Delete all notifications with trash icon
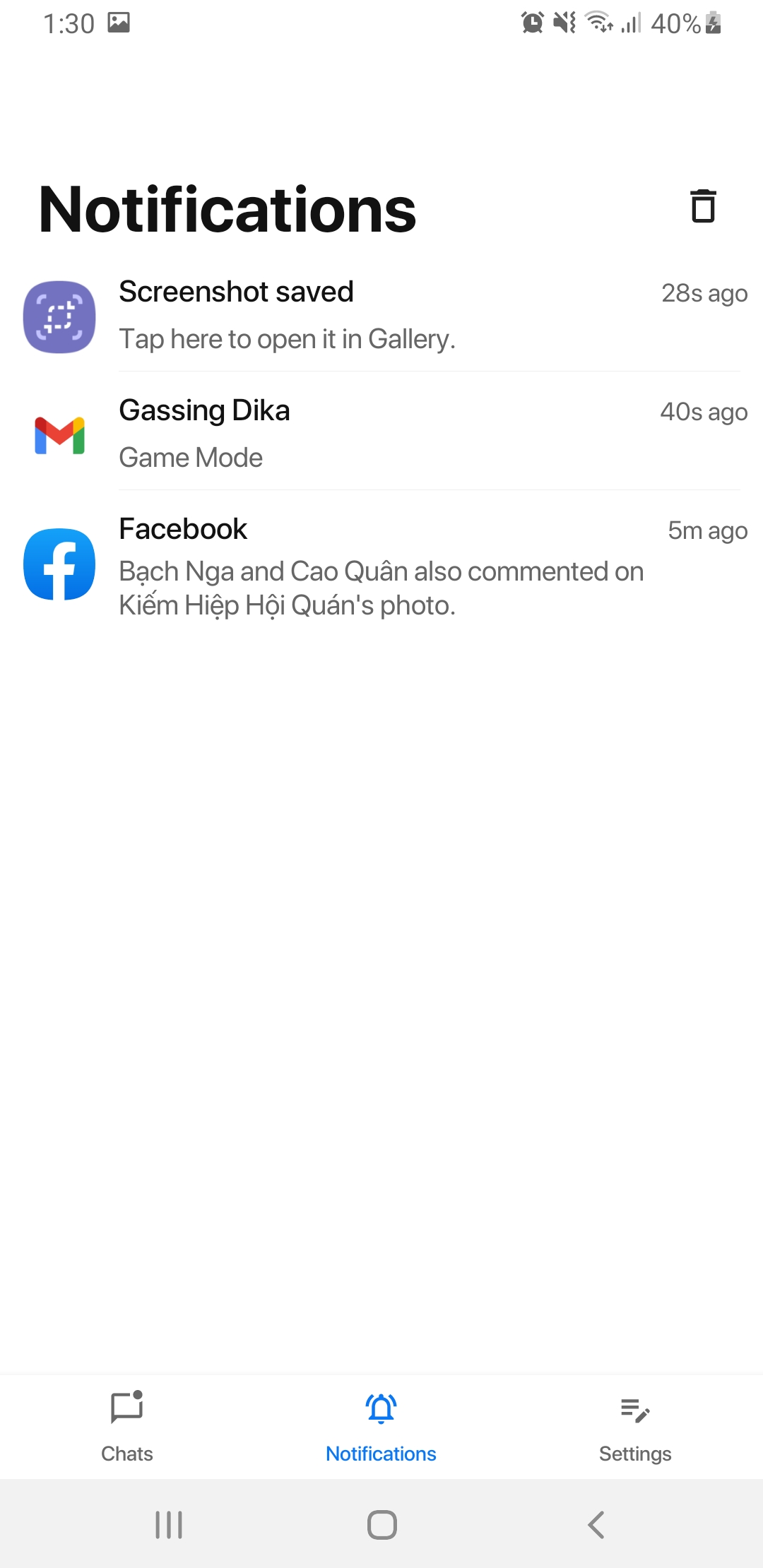This screenshot has height=1568, width=763. (702, 206)
